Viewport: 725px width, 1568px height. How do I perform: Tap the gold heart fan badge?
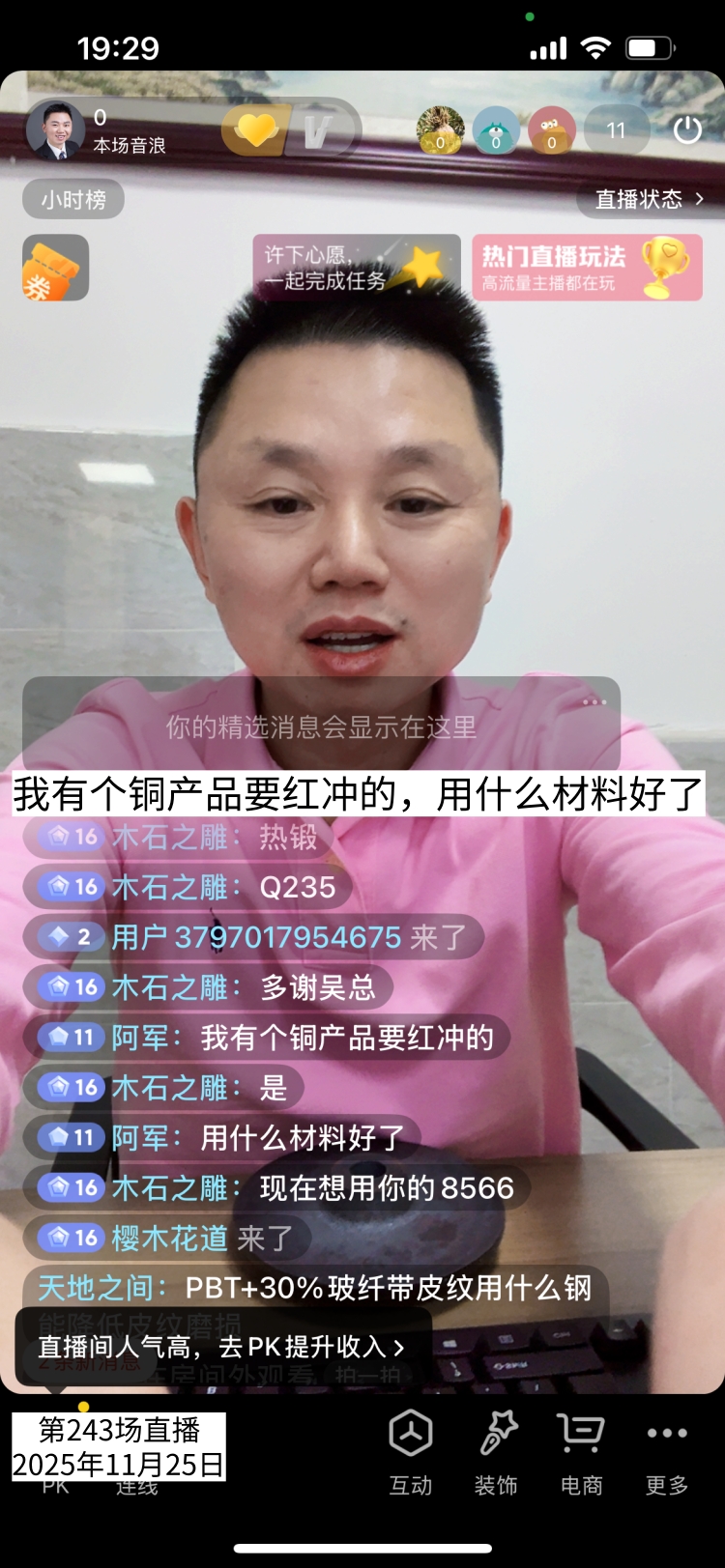(257, 130)
